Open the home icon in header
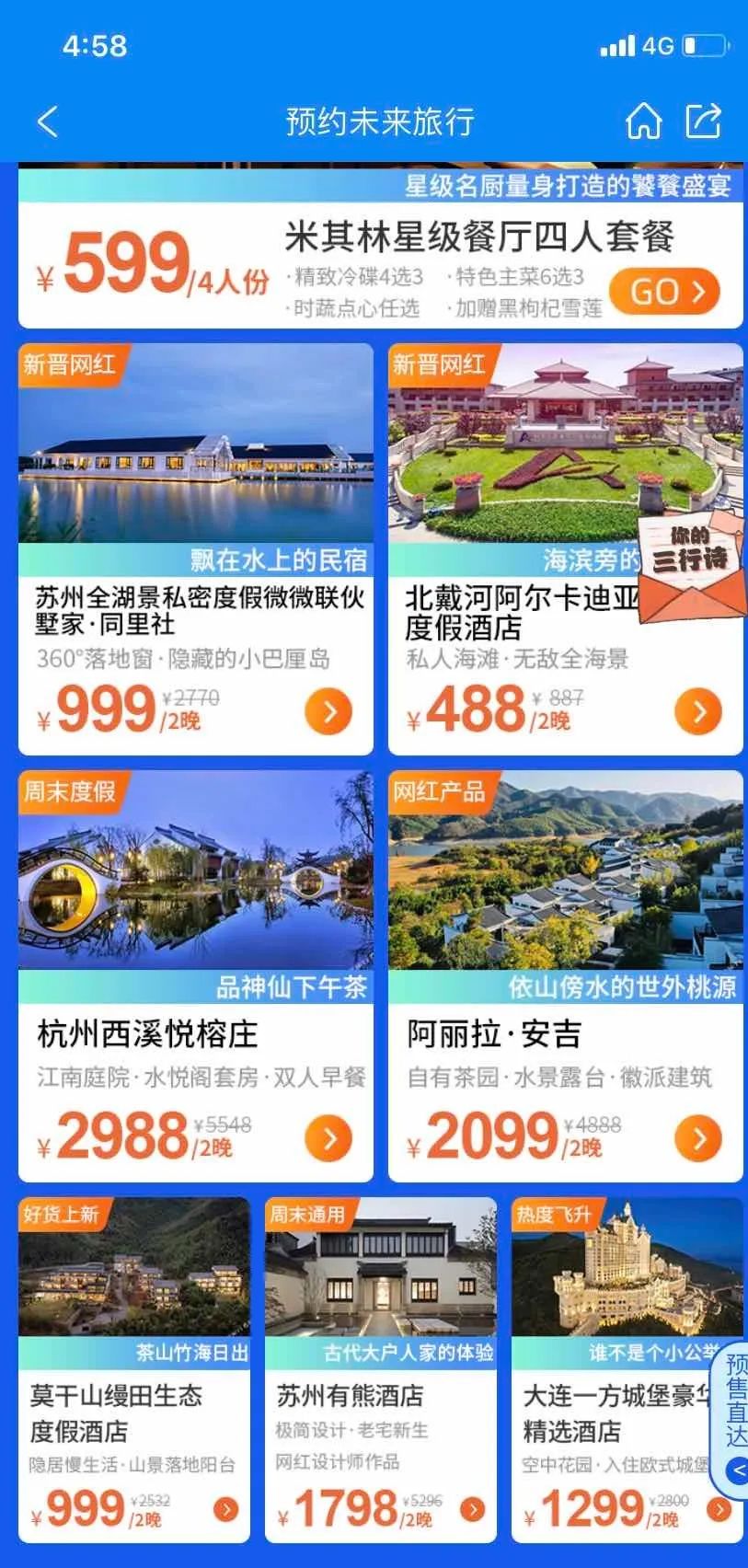Viewport: 748px width, 1568px height. click(x=643, y=121)
